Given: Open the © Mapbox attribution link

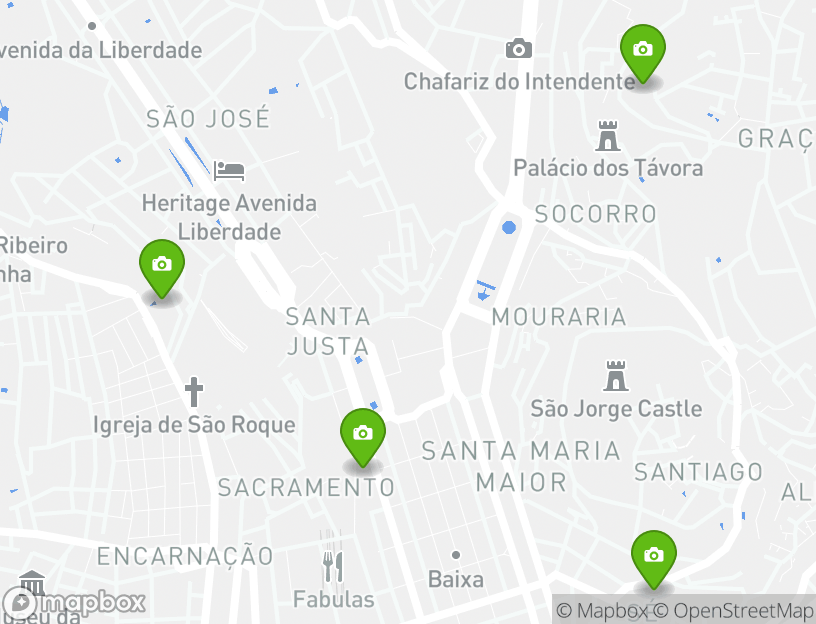Looking at the screenshot, I should click(602, 610).
